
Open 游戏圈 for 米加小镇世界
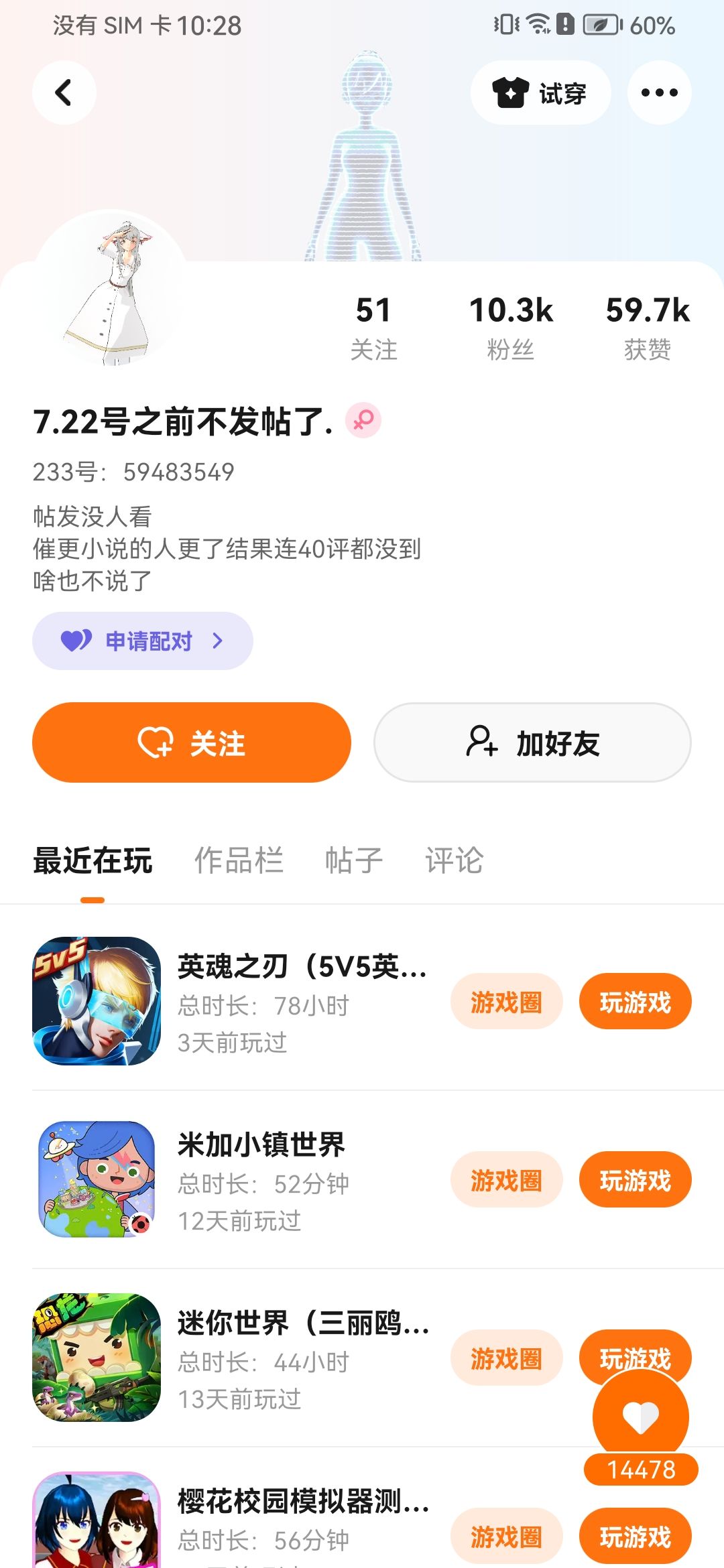point(506,1180)
